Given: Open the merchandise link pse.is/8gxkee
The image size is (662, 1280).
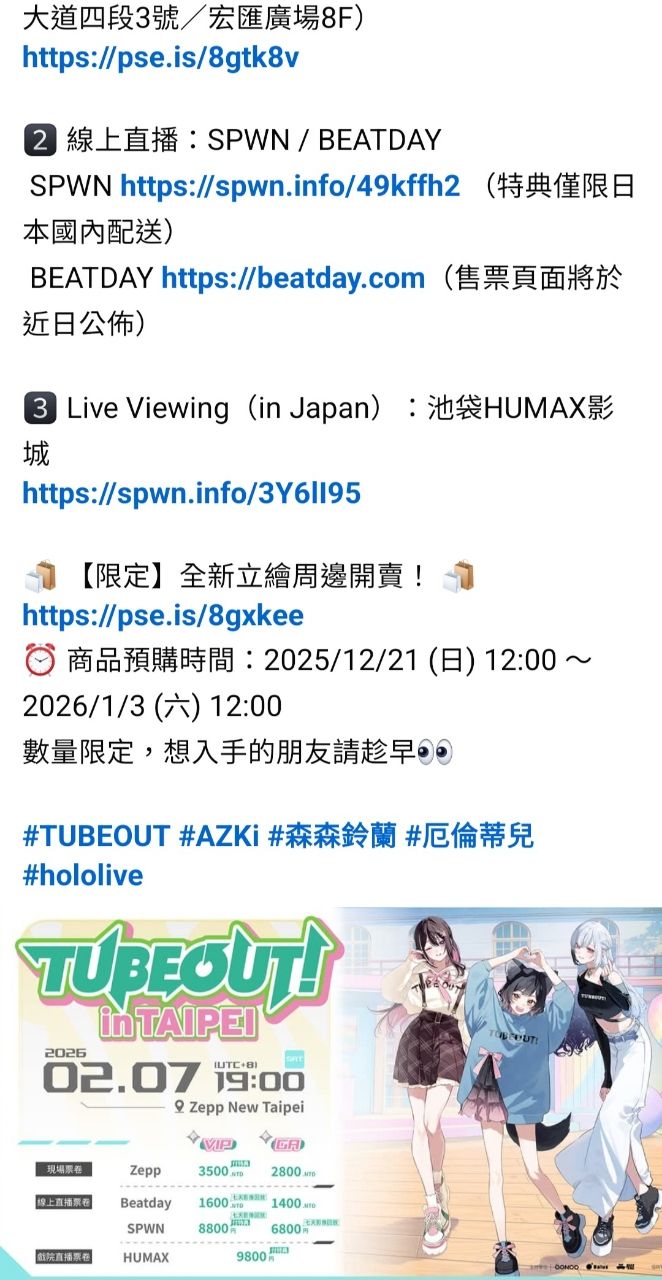Looking at the screenshot, I should pyautogui.click(x=163, y=615).
